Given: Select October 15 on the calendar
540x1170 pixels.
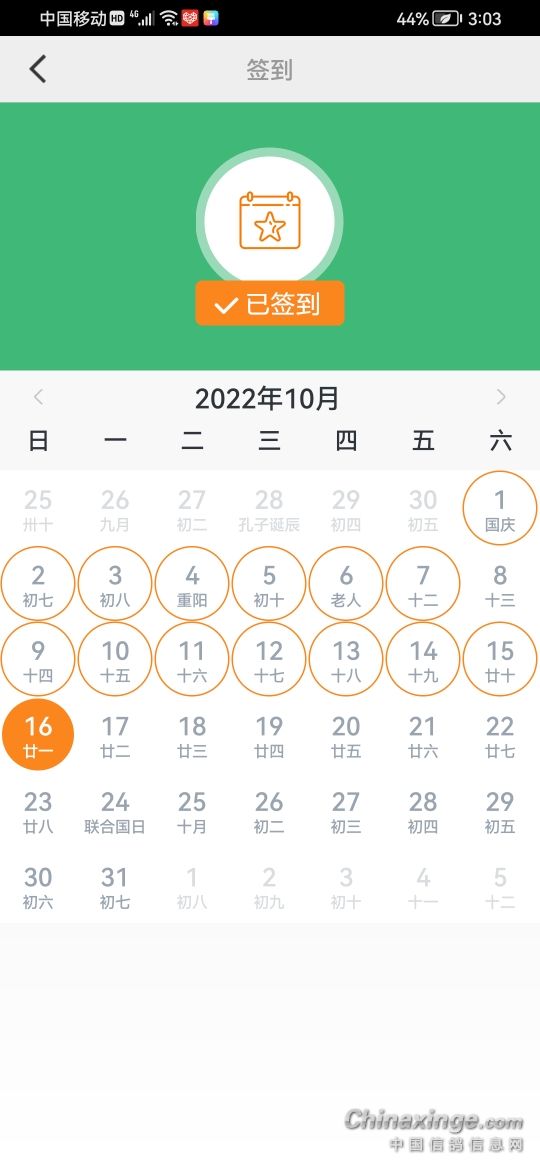Looking at the screenshot, I should (500, 660).
